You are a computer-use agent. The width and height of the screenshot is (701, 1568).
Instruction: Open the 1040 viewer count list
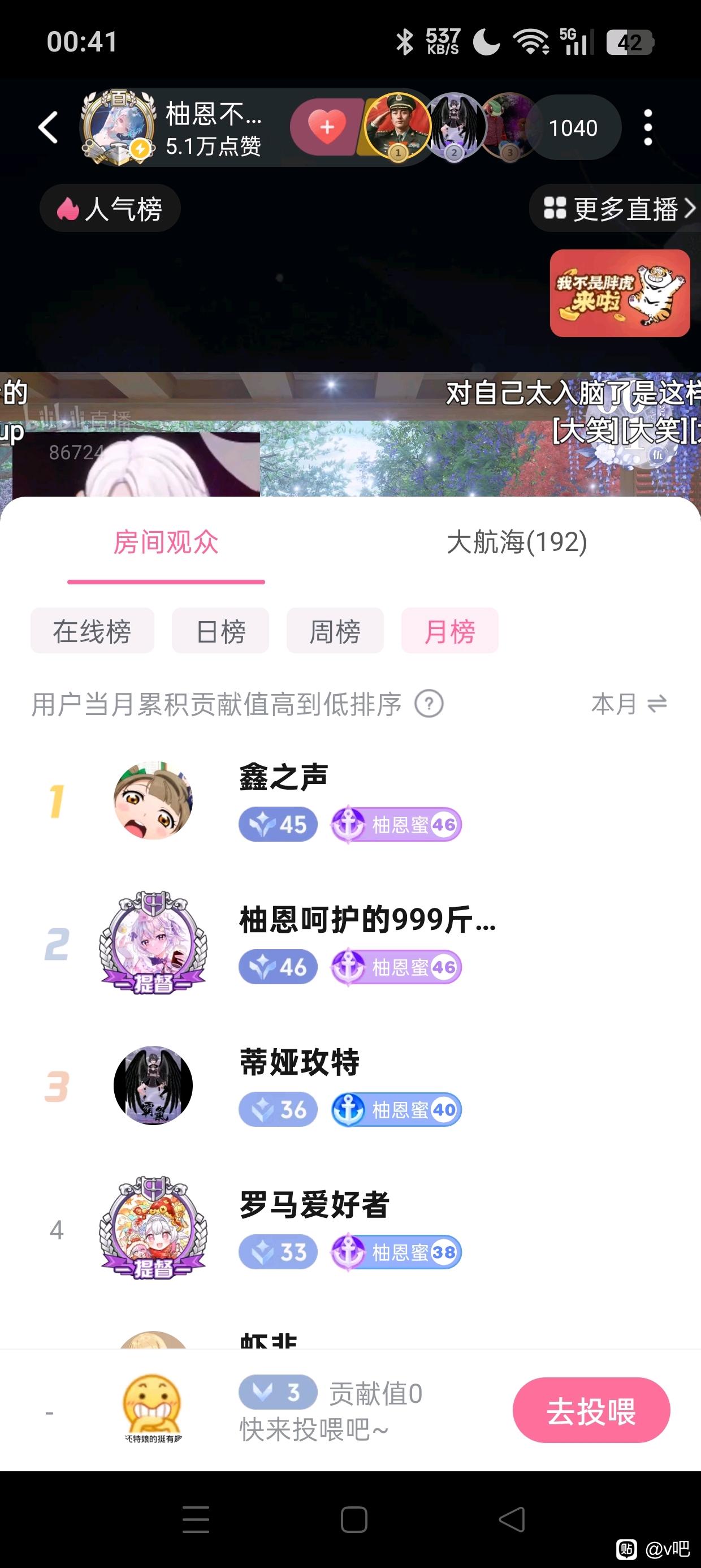click(573, 128)
